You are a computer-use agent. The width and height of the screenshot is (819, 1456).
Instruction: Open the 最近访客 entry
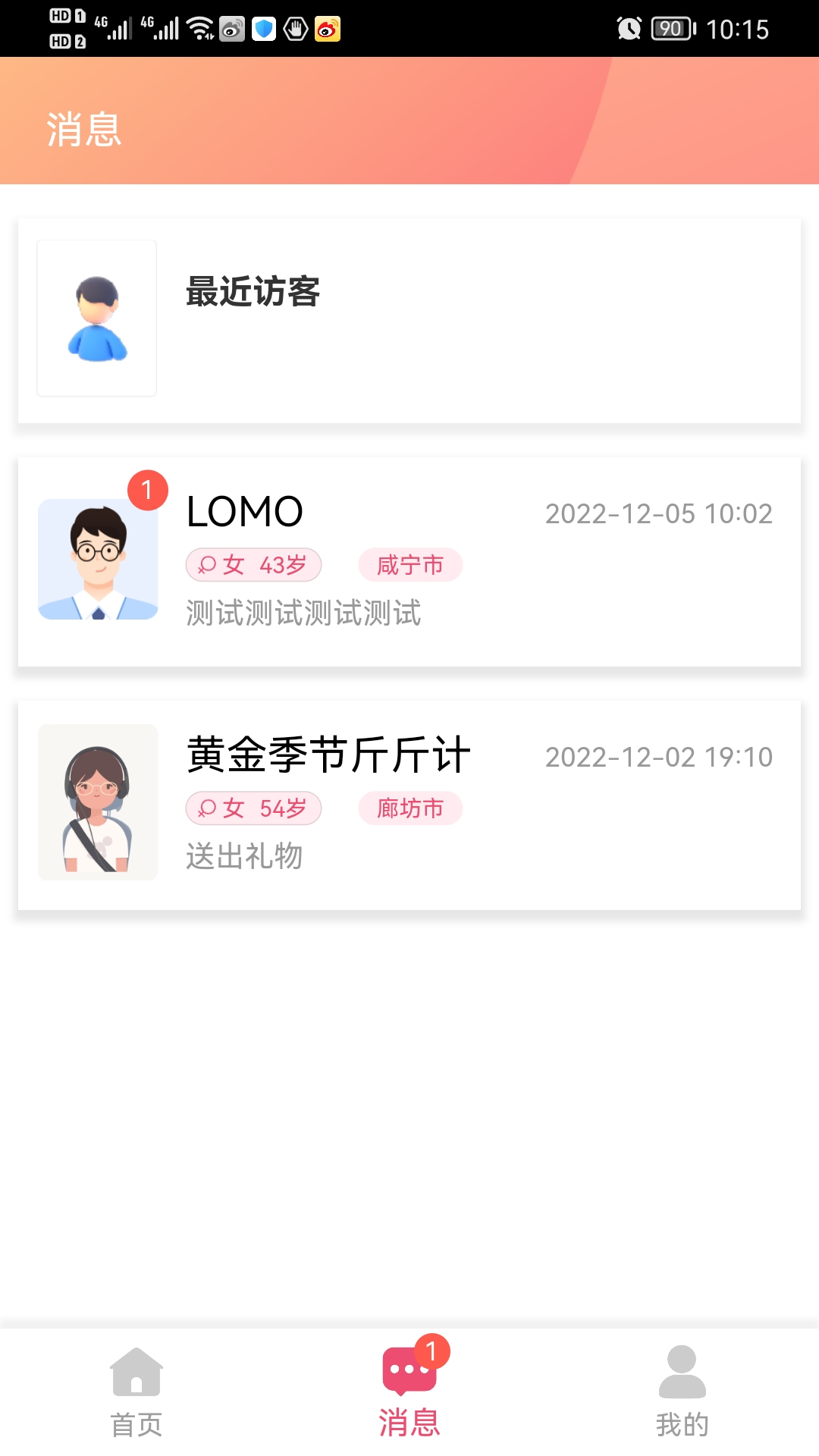[409, 317]
